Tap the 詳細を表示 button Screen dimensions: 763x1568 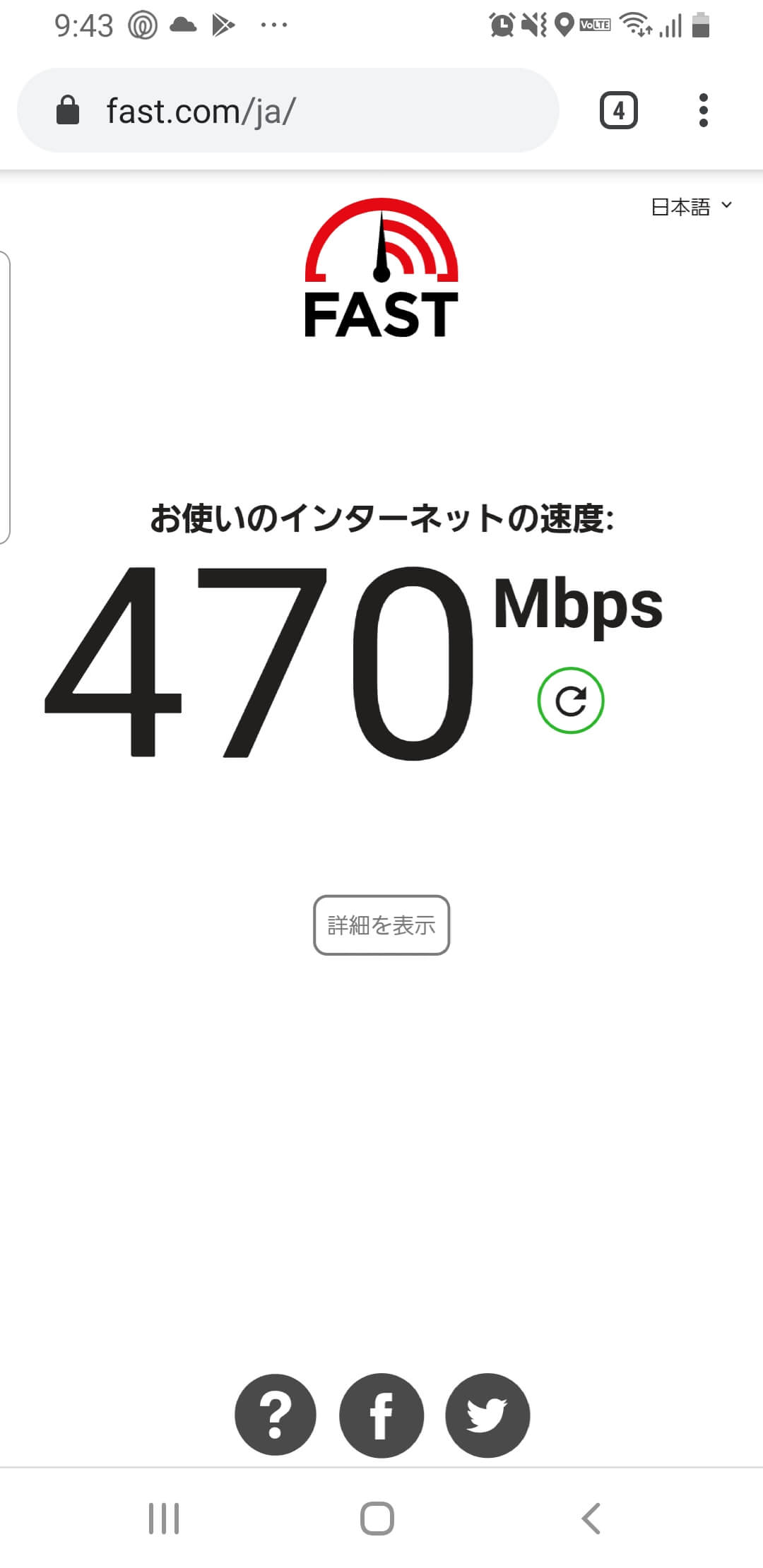click(x=381, y=925)
